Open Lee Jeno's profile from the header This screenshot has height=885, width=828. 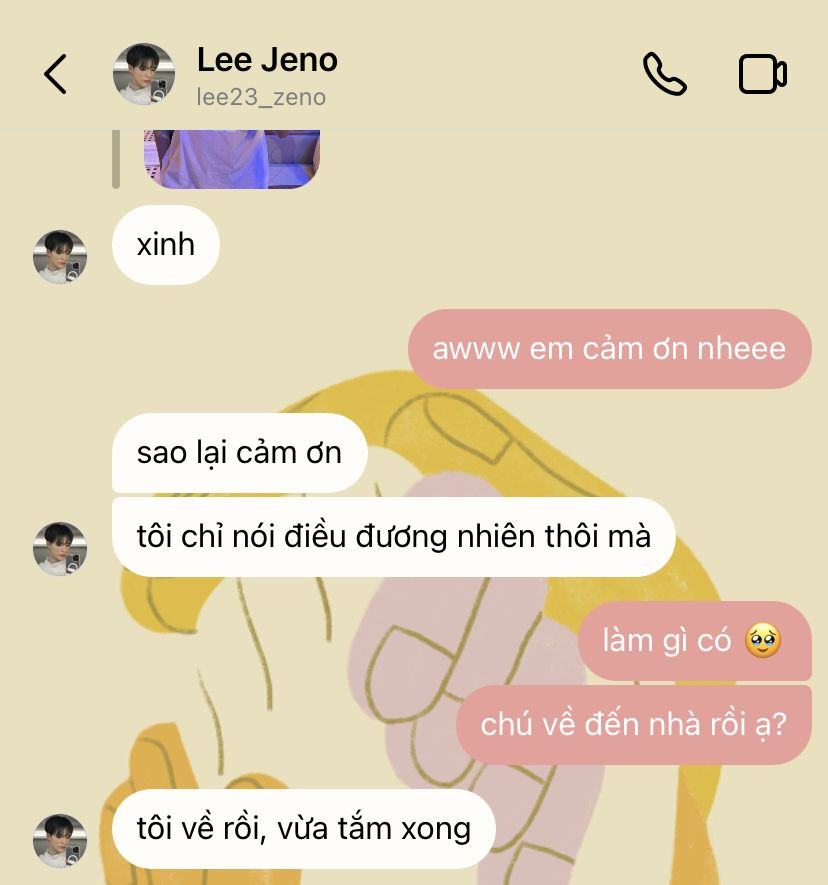point(266,74)
